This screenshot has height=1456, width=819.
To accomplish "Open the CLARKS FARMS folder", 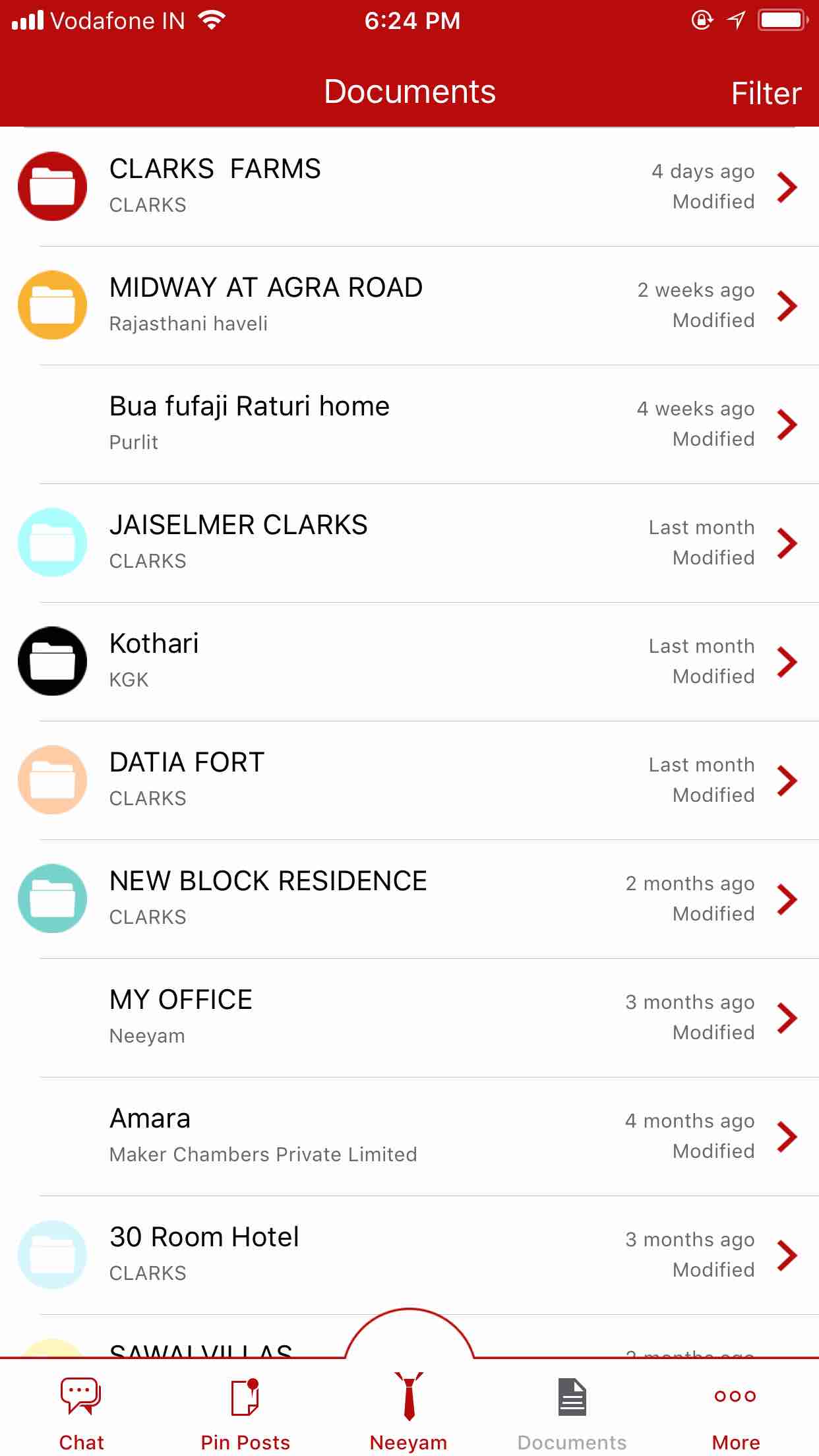I will 409,187.
